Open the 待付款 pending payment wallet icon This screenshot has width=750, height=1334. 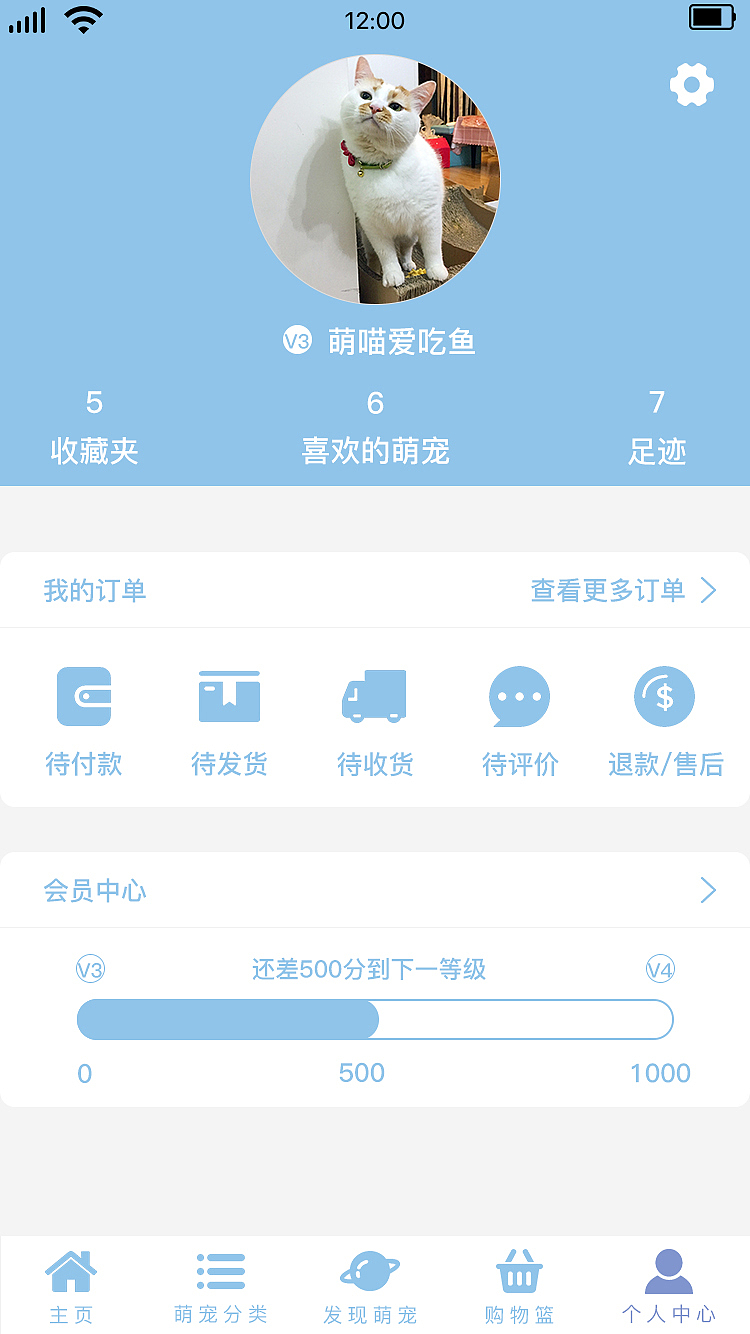(84, 696)
